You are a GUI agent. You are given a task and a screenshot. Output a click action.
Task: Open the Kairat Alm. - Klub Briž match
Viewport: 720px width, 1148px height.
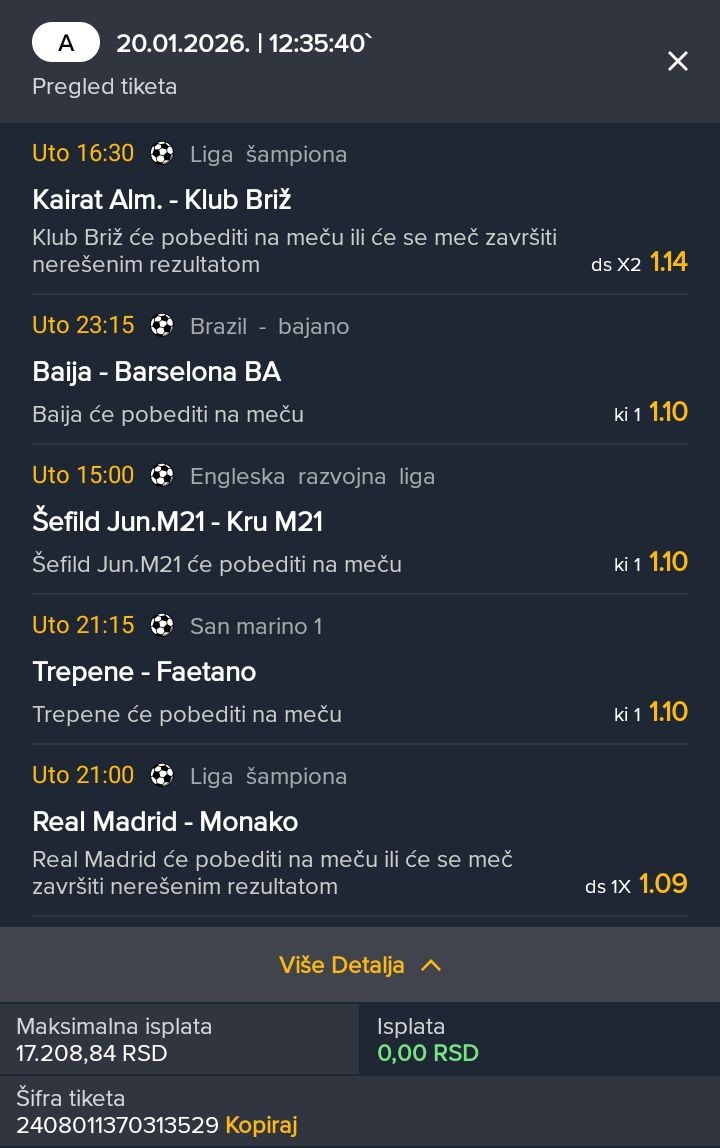(162, 200)
